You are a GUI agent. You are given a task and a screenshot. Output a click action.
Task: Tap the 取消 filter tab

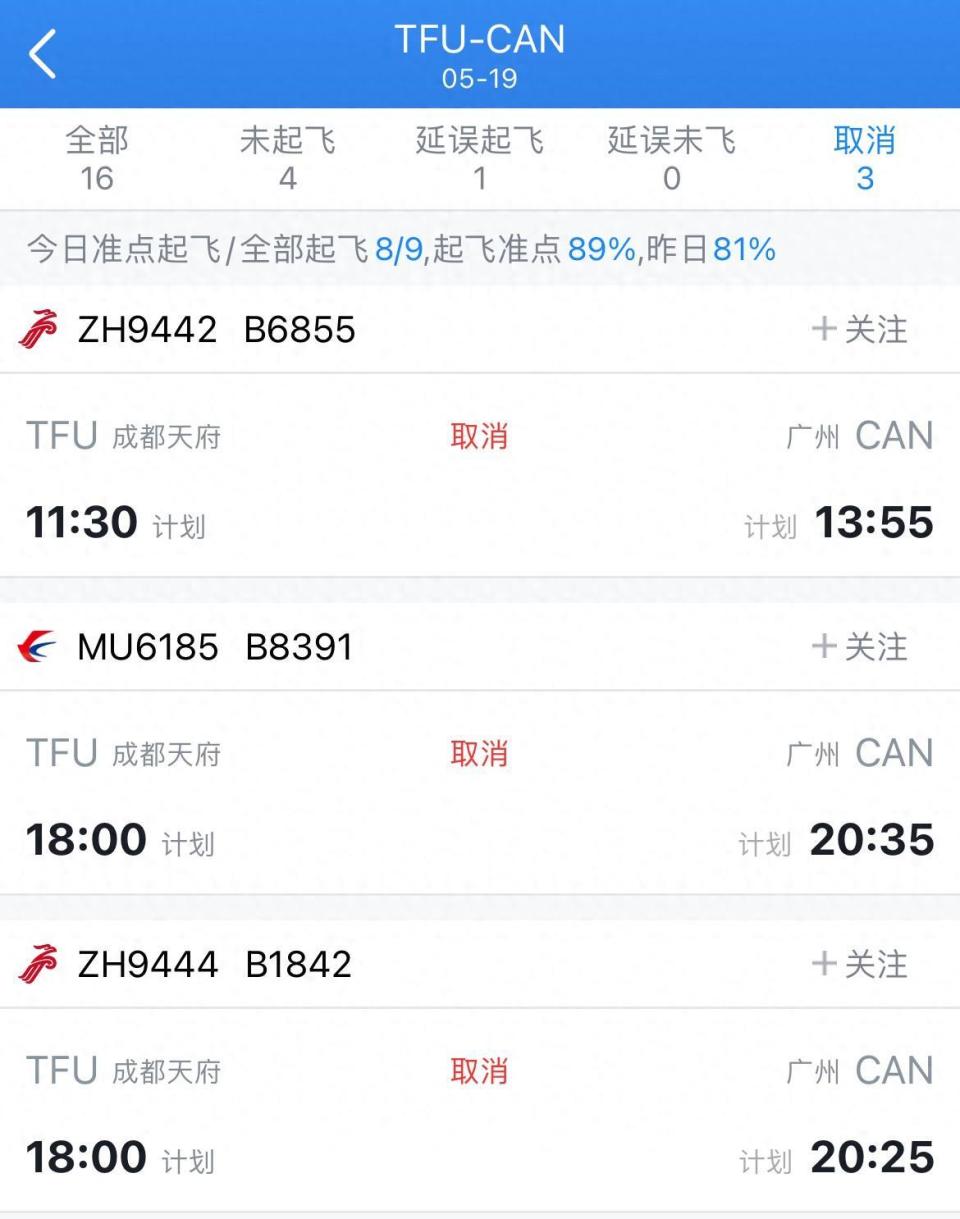[x=864, y=158]
